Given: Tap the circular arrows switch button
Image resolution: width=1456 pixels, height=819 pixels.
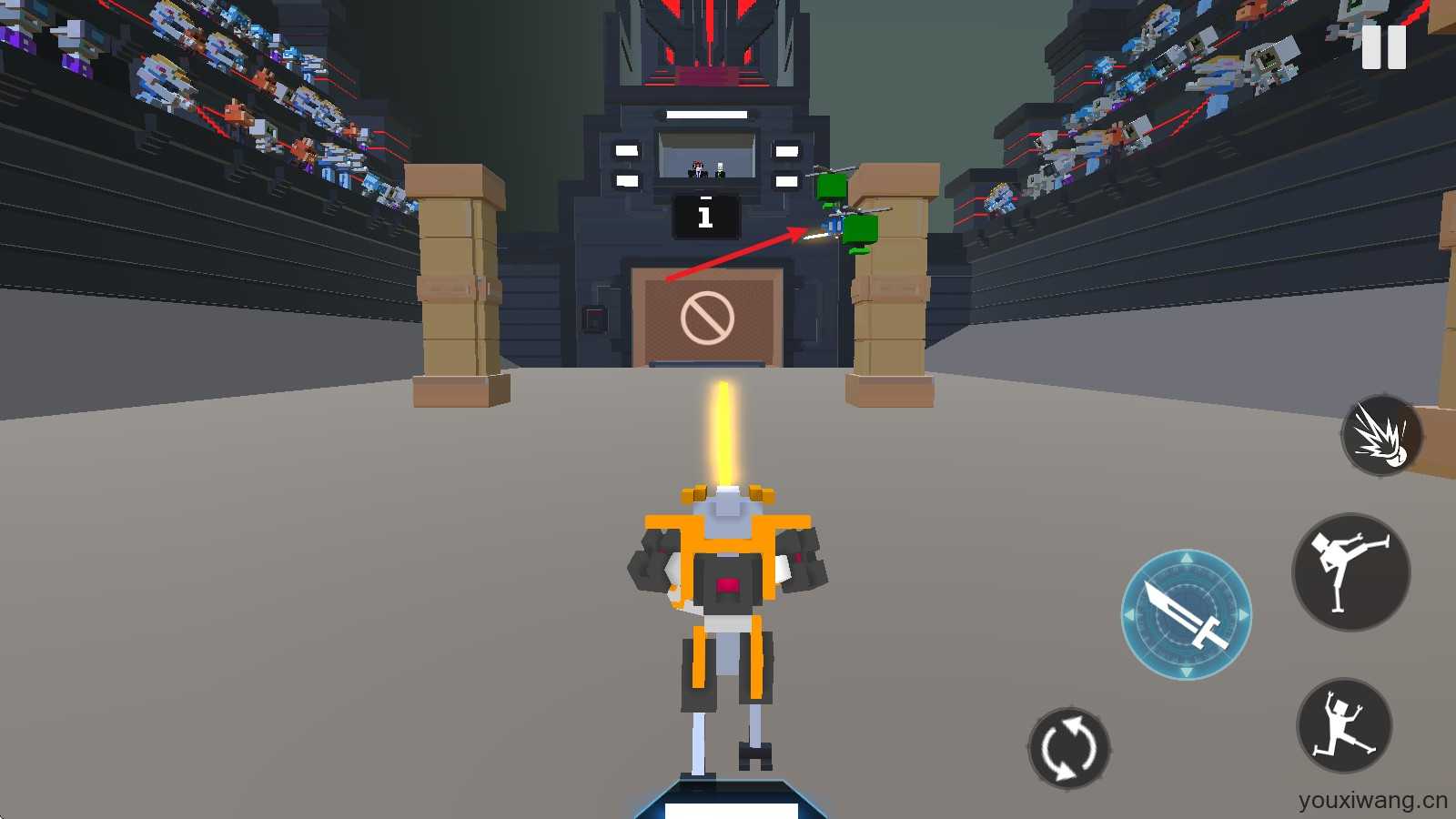Looking at the screenshot, I should [x=1069, y=748].
